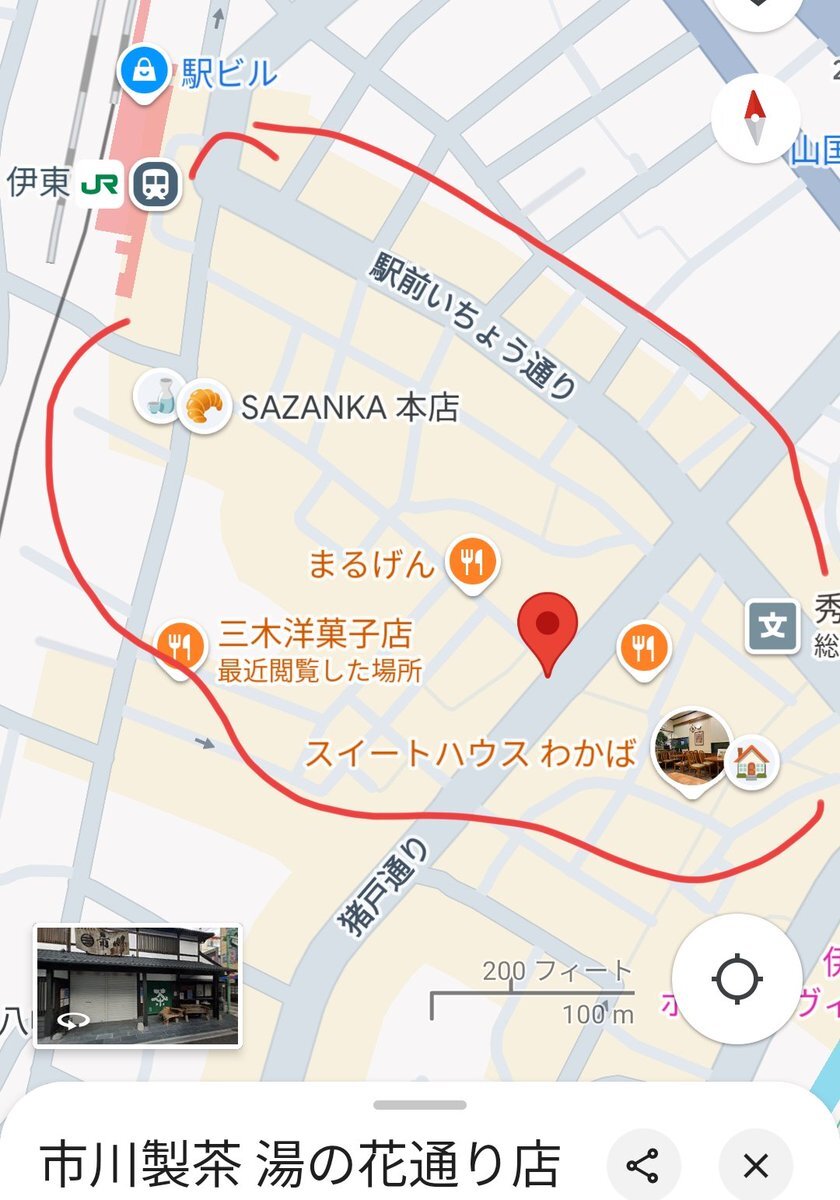
Task: Share 市川製茶 湯の花通り店
Action: click(x=643, y=1165)
